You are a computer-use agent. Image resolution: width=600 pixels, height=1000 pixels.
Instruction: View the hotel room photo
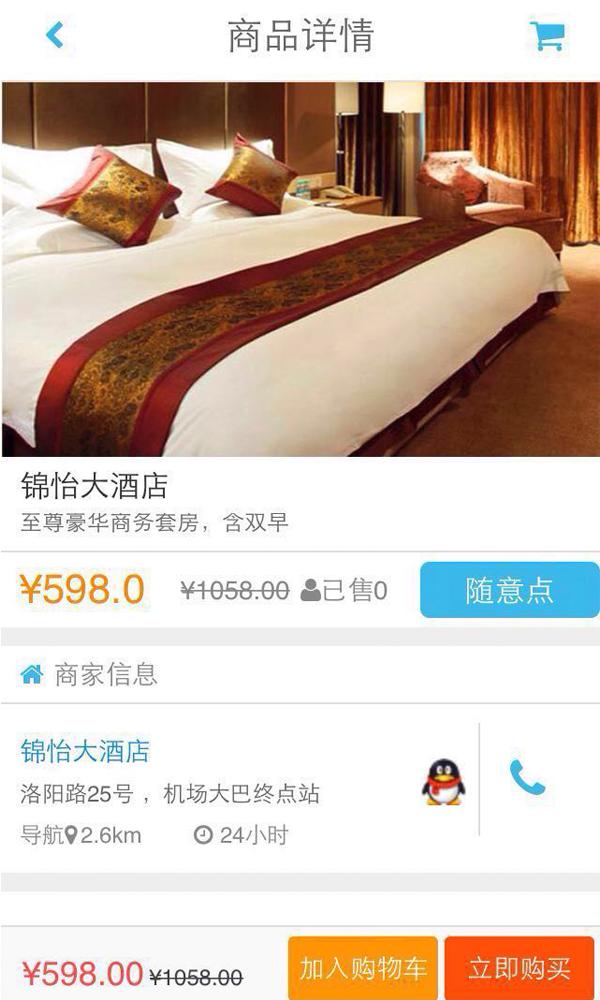tap(300, 268)
